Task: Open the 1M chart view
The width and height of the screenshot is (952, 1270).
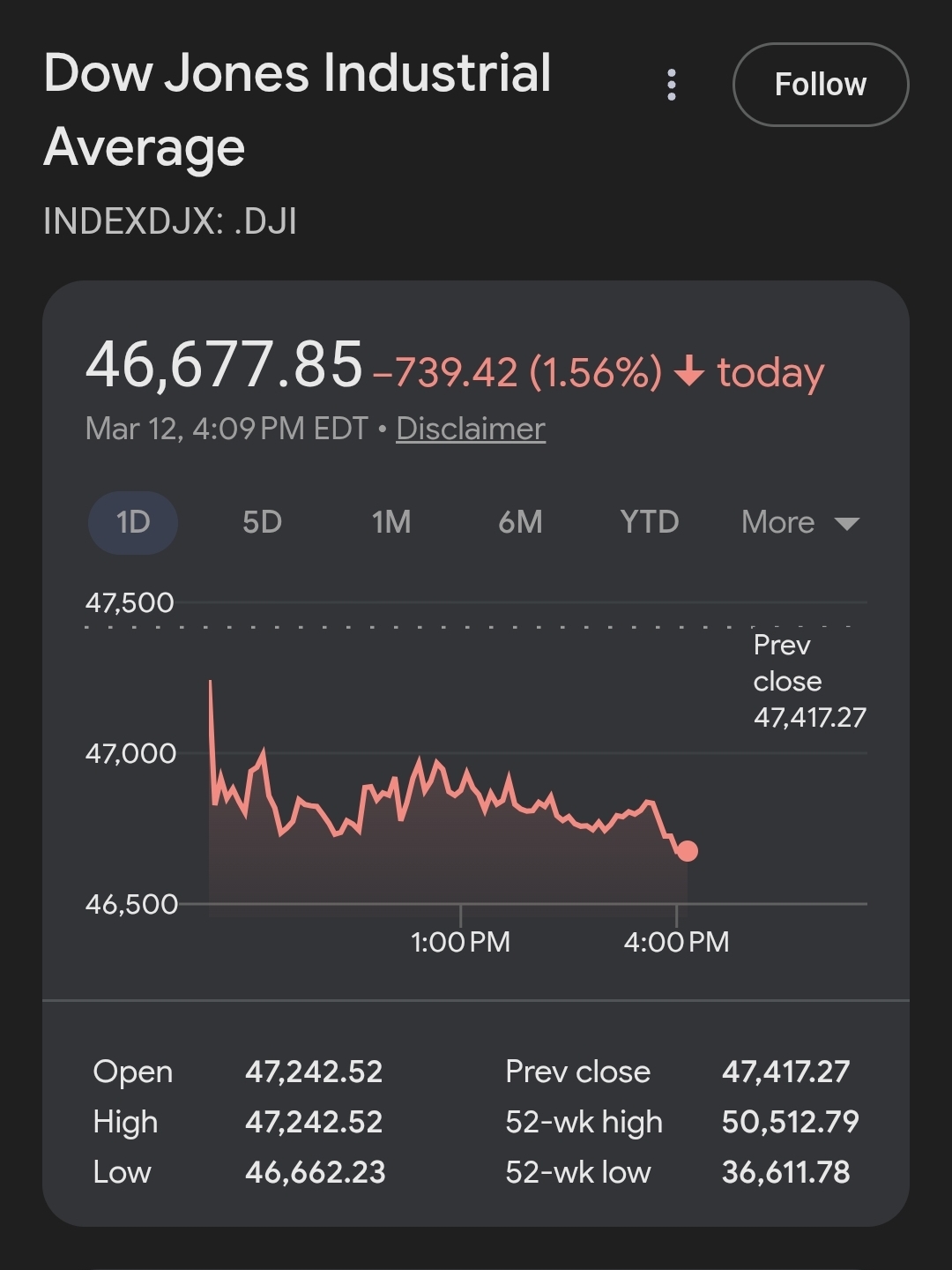Action: 390,522
